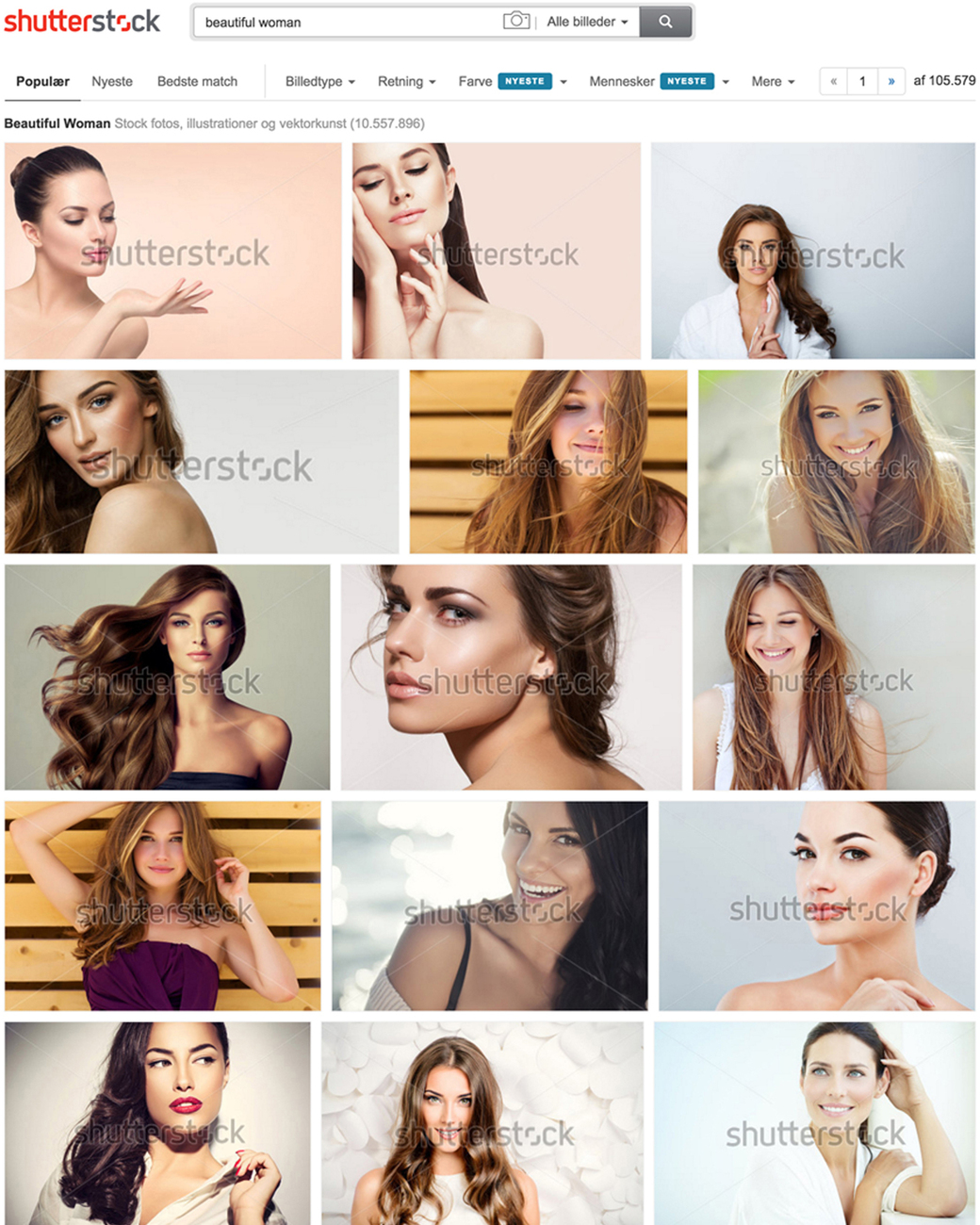Screen dimensions: 980x1225
Task: Open the photo of woman with raised open palm
Action: pyautogui.click(x=172, y=251)
